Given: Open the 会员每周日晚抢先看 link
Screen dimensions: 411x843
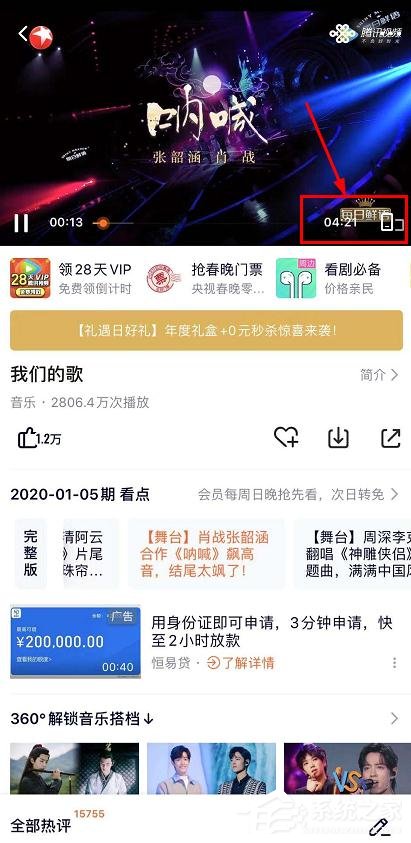Looking at the screenshot, I should point(298,494).
